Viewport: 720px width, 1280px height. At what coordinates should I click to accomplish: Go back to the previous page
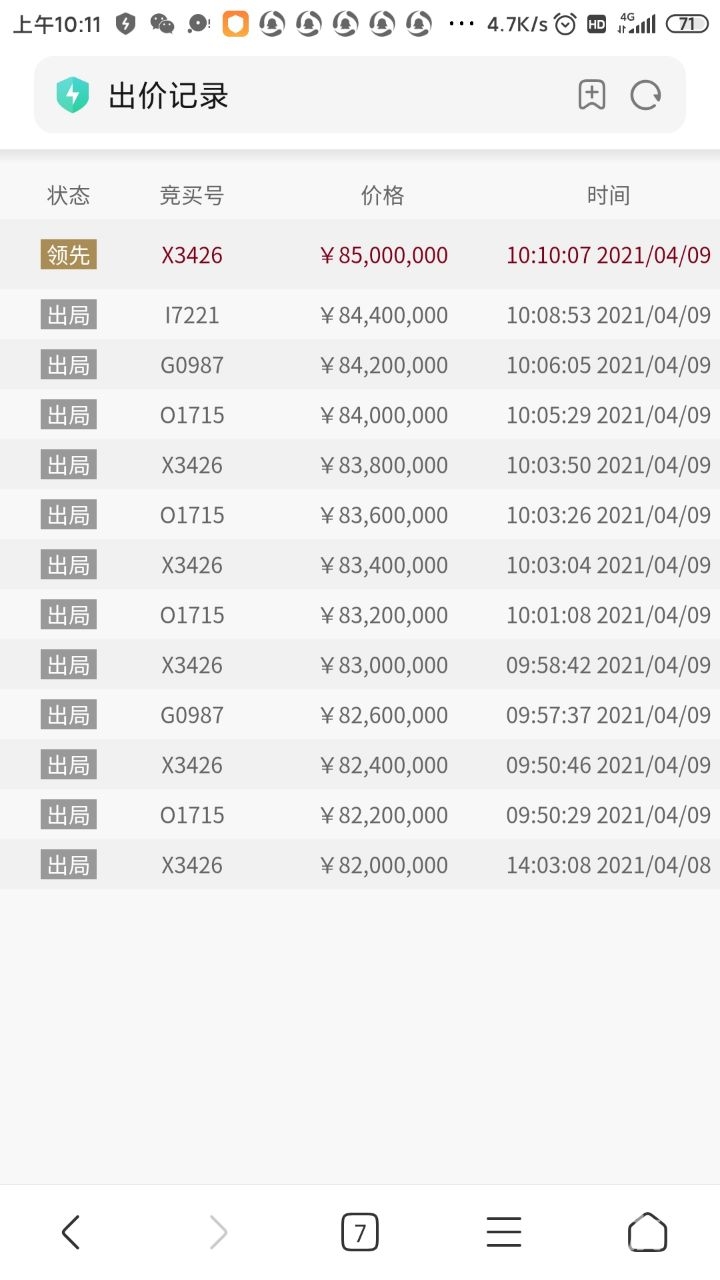point(70,1232)
